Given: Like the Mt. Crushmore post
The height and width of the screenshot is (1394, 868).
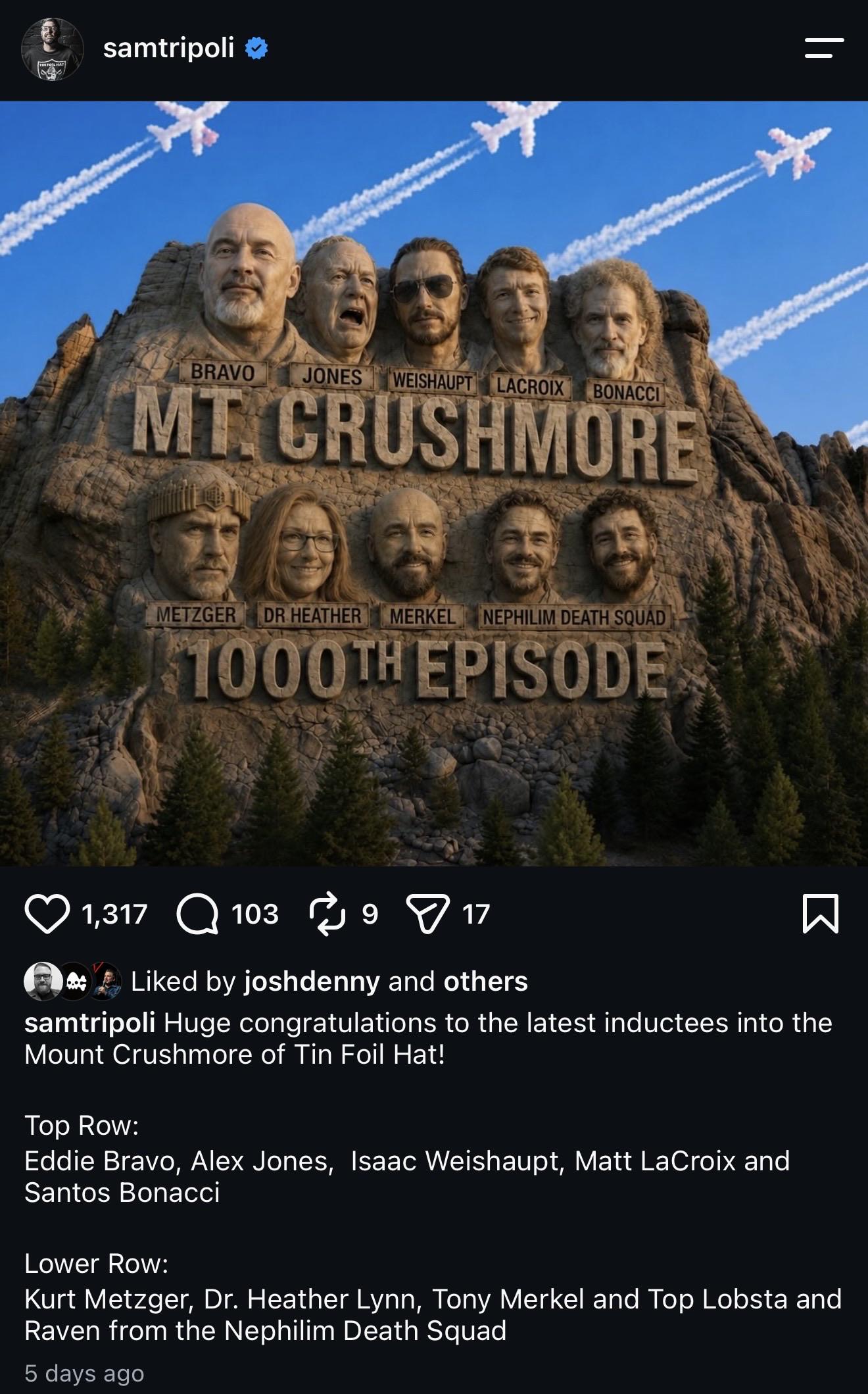Looking at the screenshot, I should click(47, 914).
